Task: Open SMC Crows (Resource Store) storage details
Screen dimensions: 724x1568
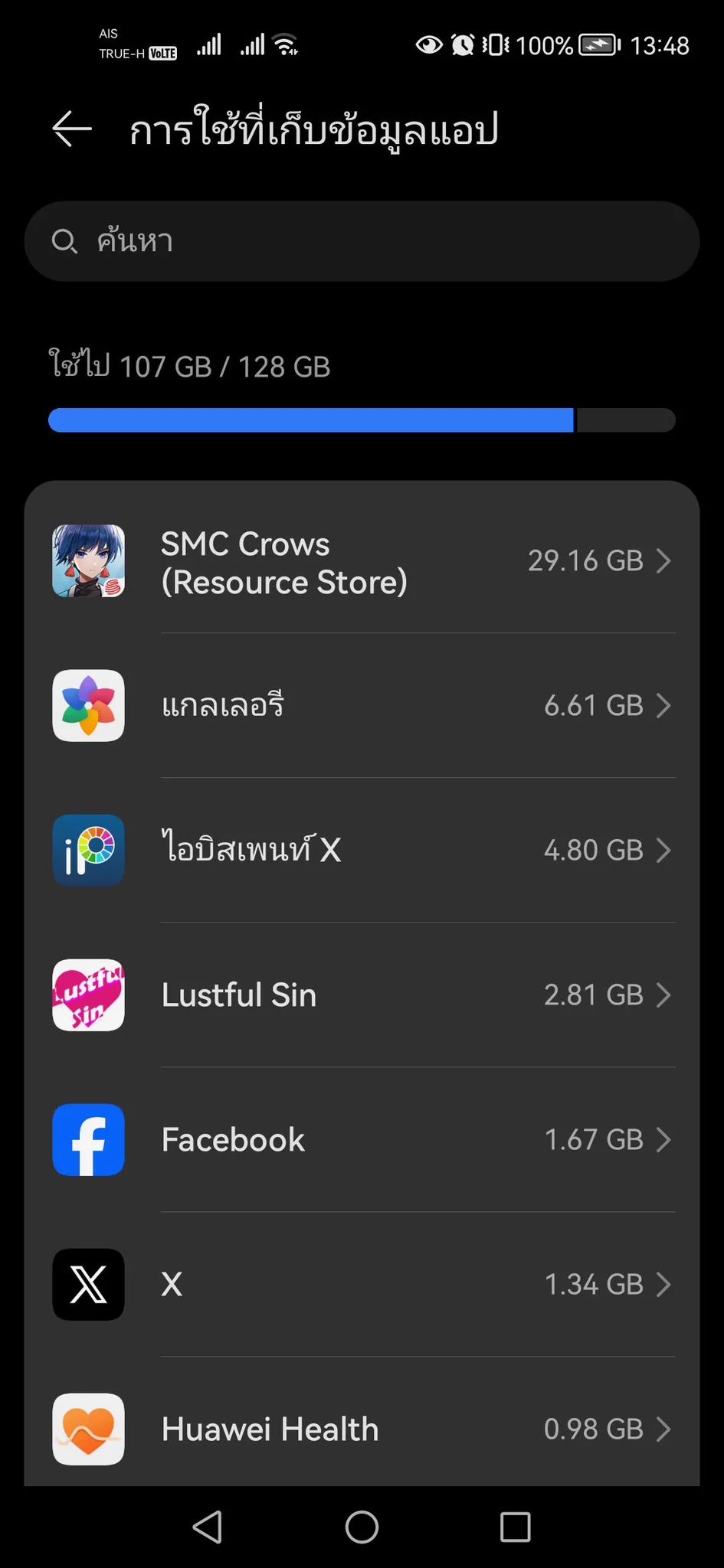Action: (362, 561)
